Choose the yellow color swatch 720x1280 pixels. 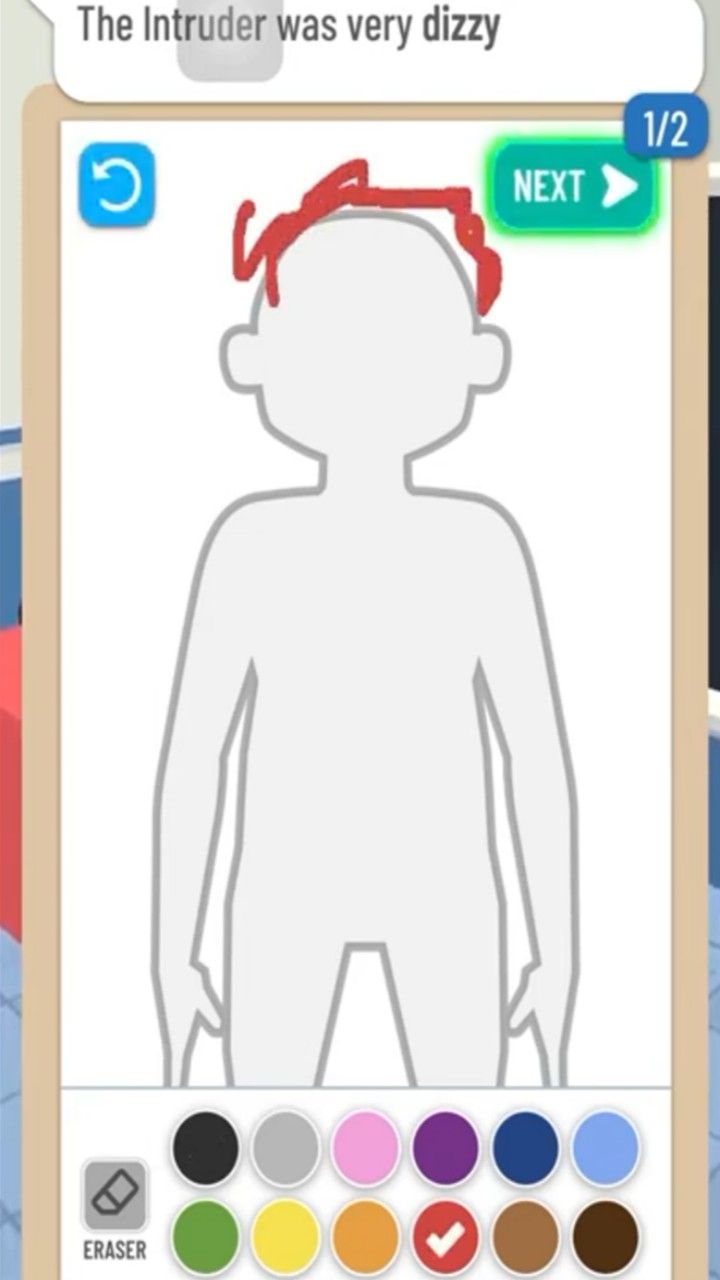point(286,1236)
